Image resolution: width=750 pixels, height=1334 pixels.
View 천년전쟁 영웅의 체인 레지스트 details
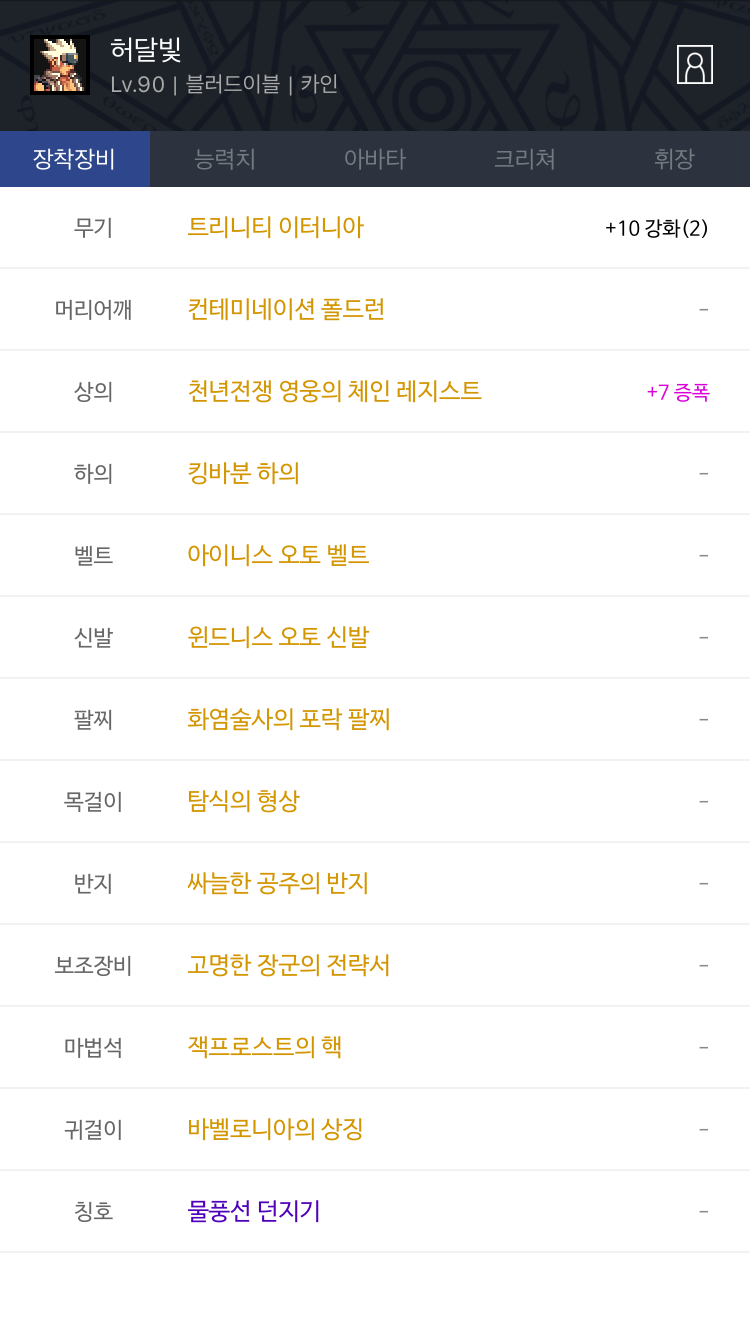pos(334,391)
